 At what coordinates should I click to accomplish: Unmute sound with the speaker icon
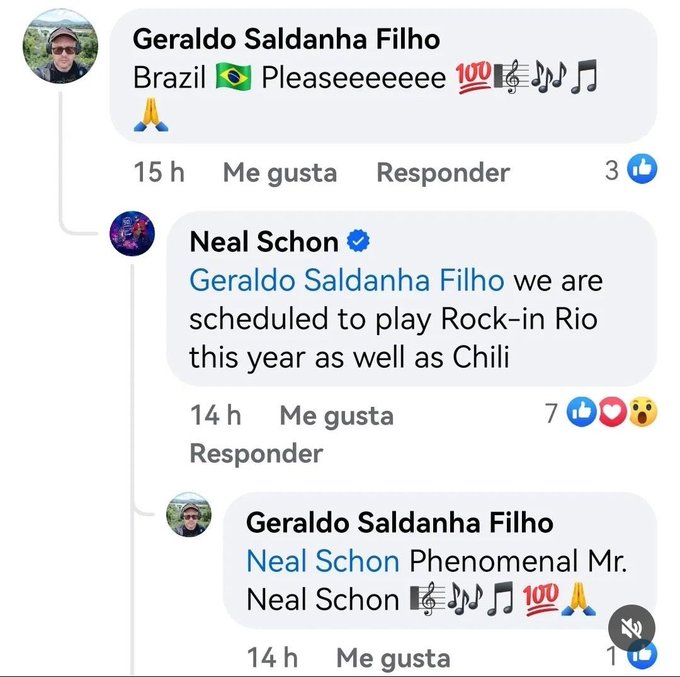pos(631,628)
